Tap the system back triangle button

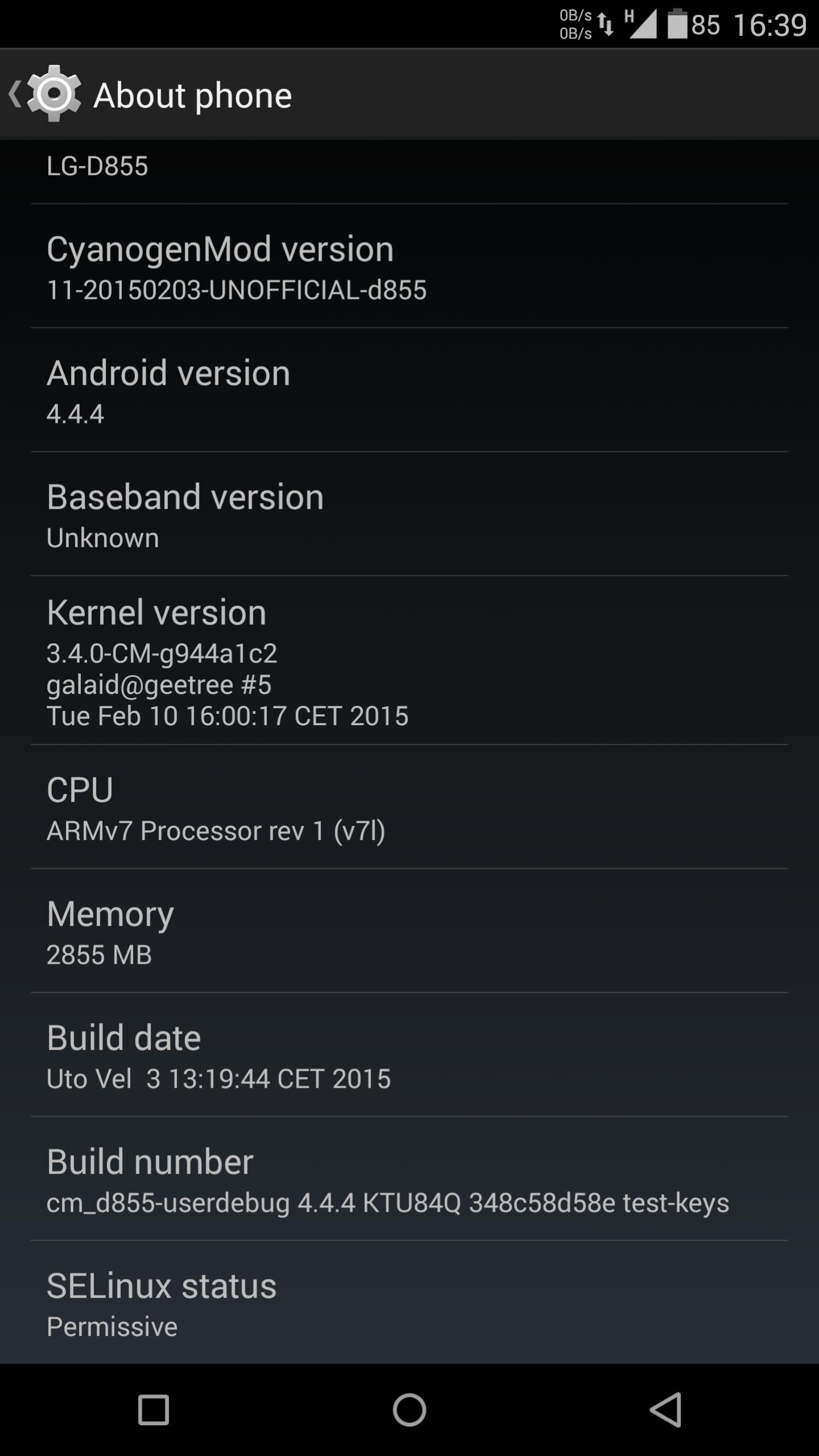tap(665, 1410)
